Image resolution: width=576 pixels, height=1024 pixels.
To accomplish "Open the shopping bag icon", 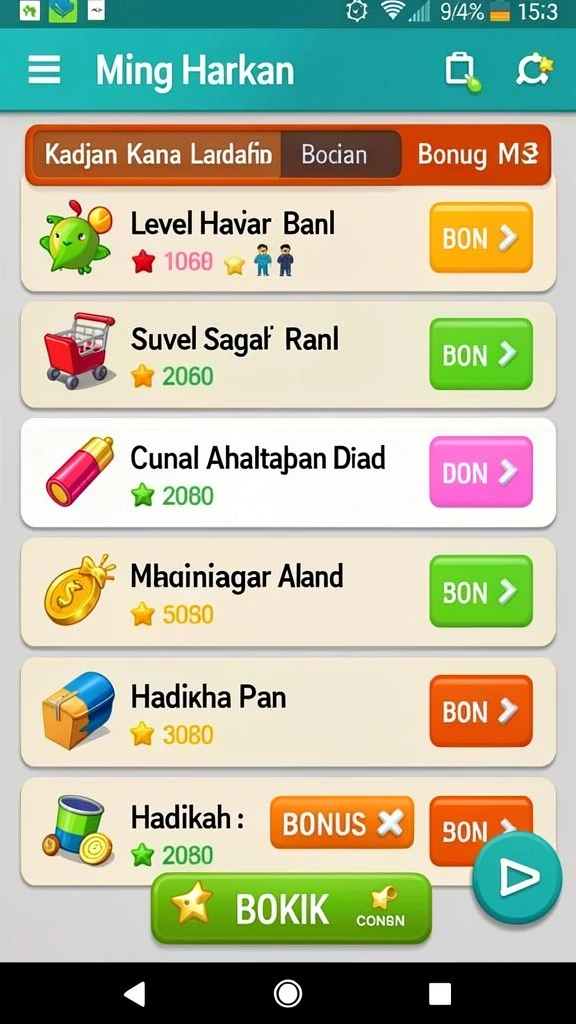I will click(461, 71).
